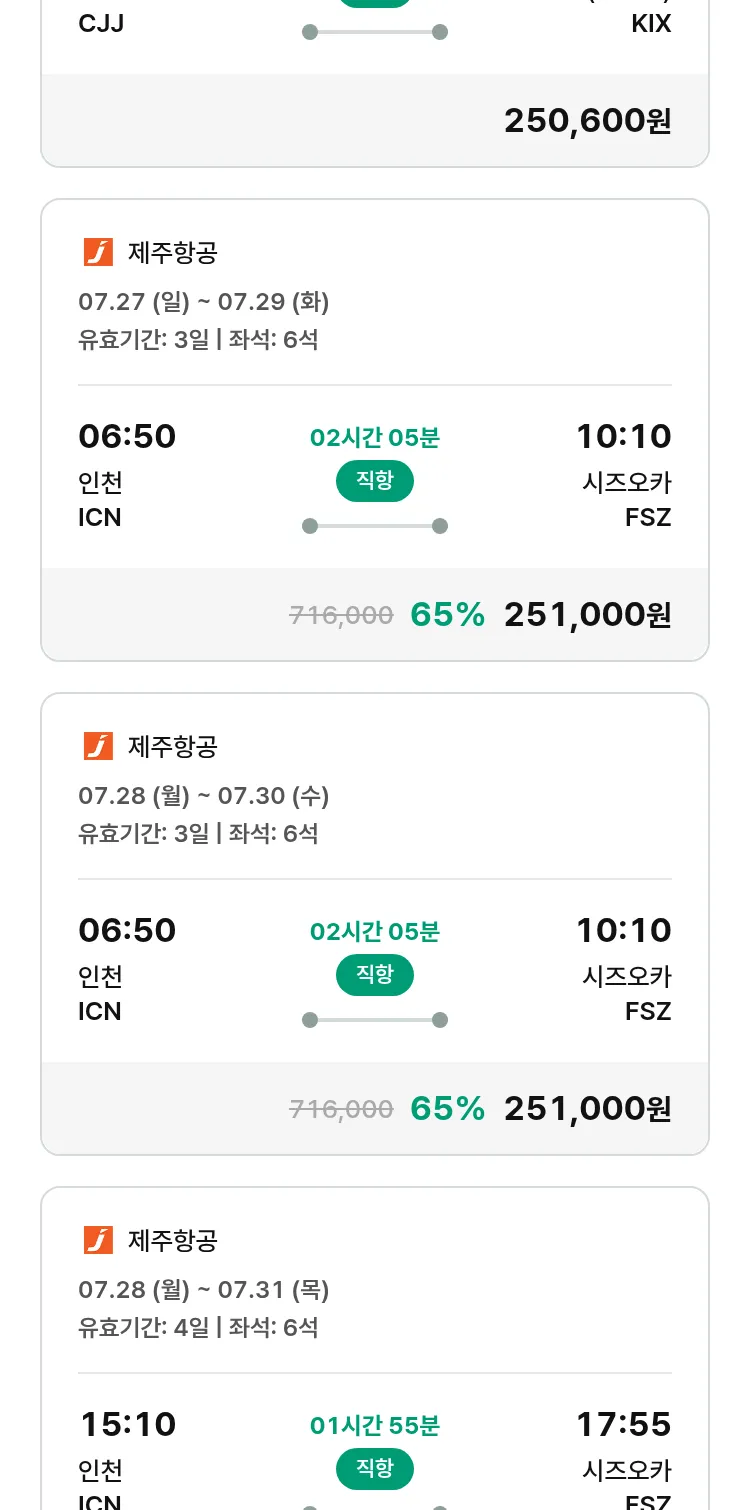The height and width of the screenshot is (1510, 750).
Task: Open the 250,600원 flight card to KIX
Action: tap(375, 83)
